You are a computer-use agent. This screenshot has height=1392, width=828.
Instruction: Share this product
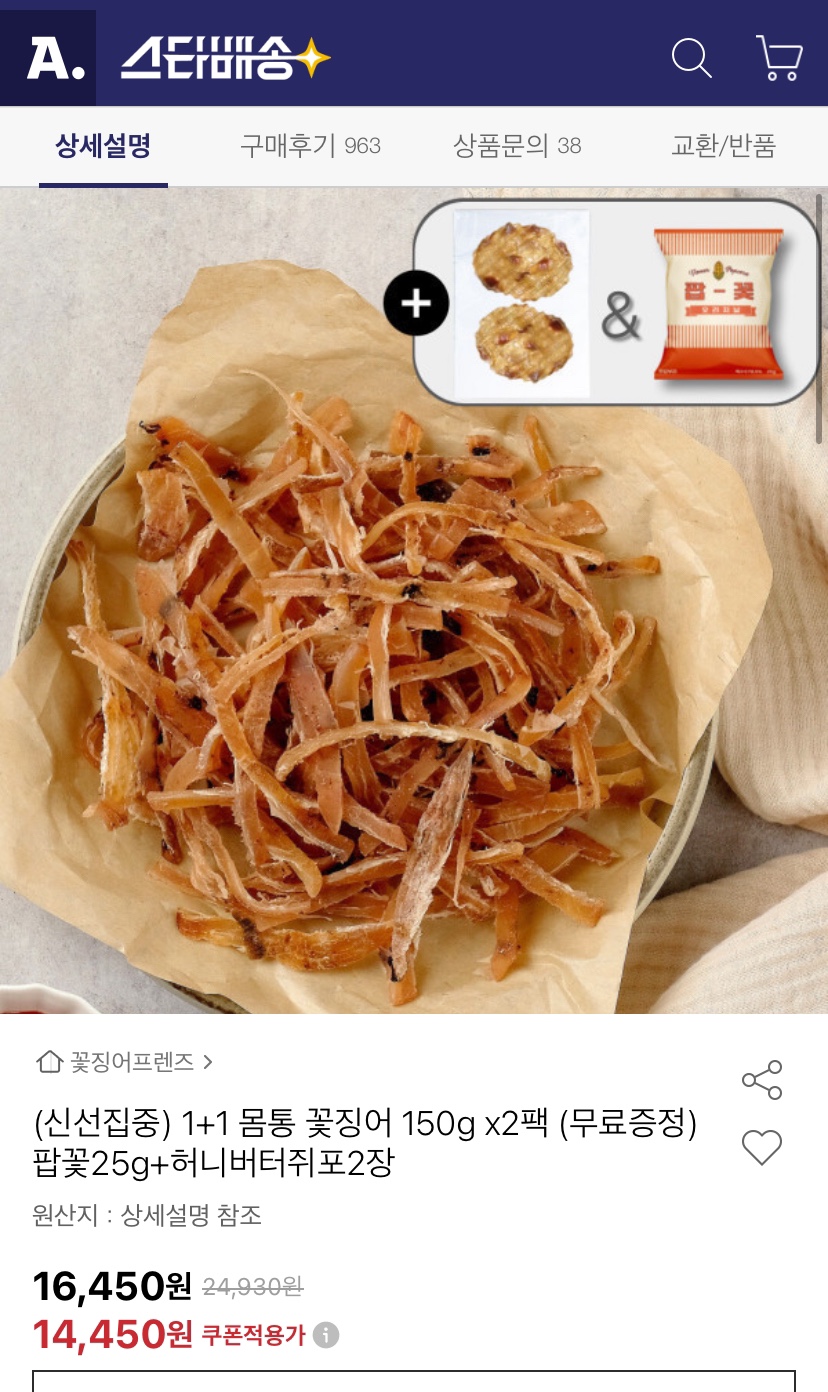pos(762,1080)
